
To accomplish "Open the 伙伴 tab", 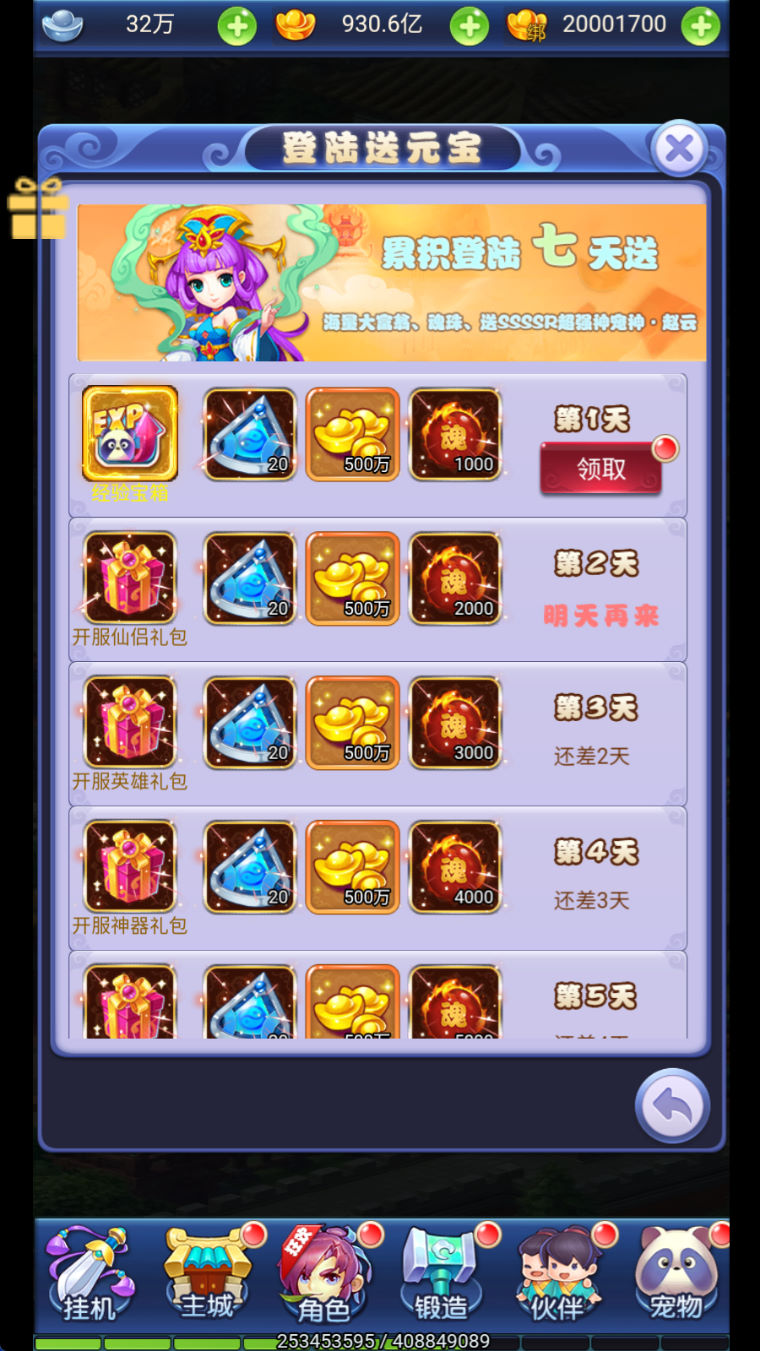I will click(x=557, y=1274).
